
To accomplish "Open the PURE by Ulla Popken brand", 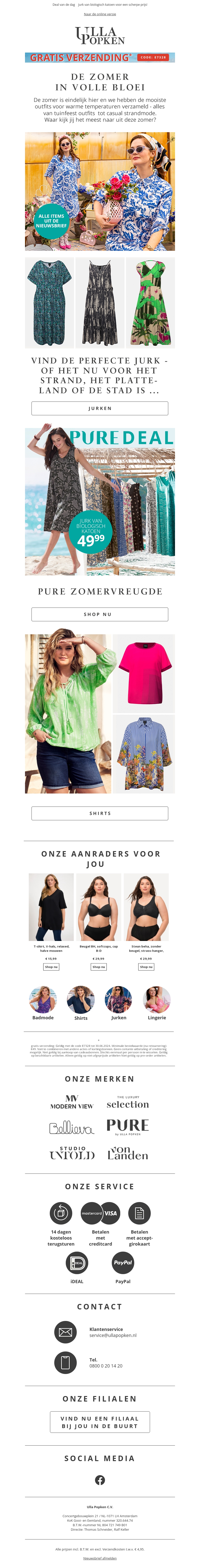I will click(x=128, y=1127).
